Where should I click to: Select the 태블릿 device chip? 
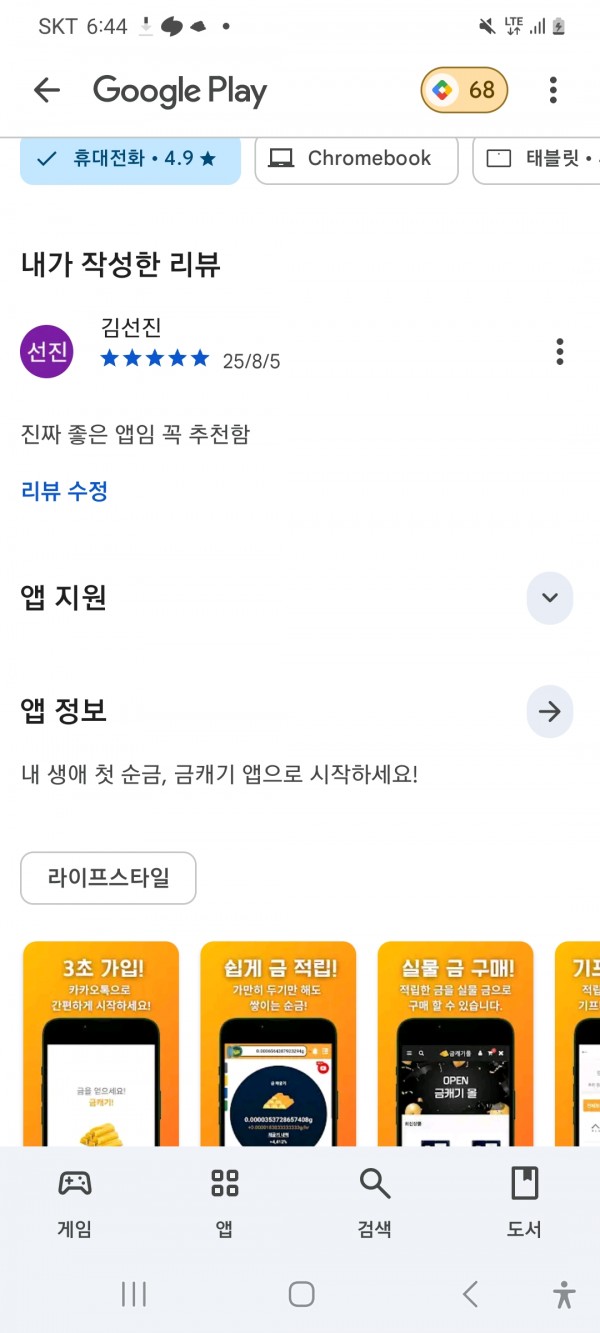[x=538, y=159]
